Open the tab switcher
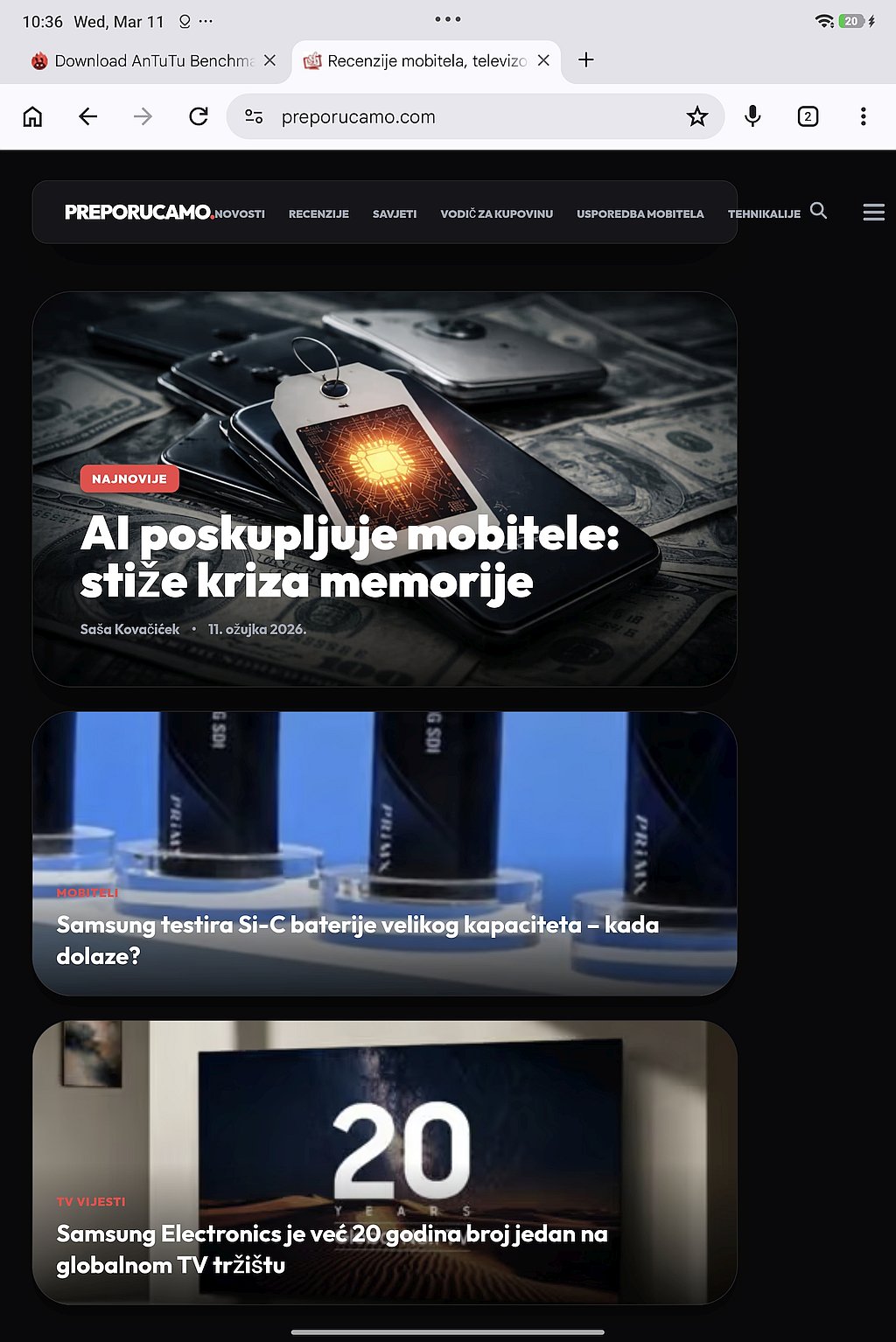 pos(808,116)
